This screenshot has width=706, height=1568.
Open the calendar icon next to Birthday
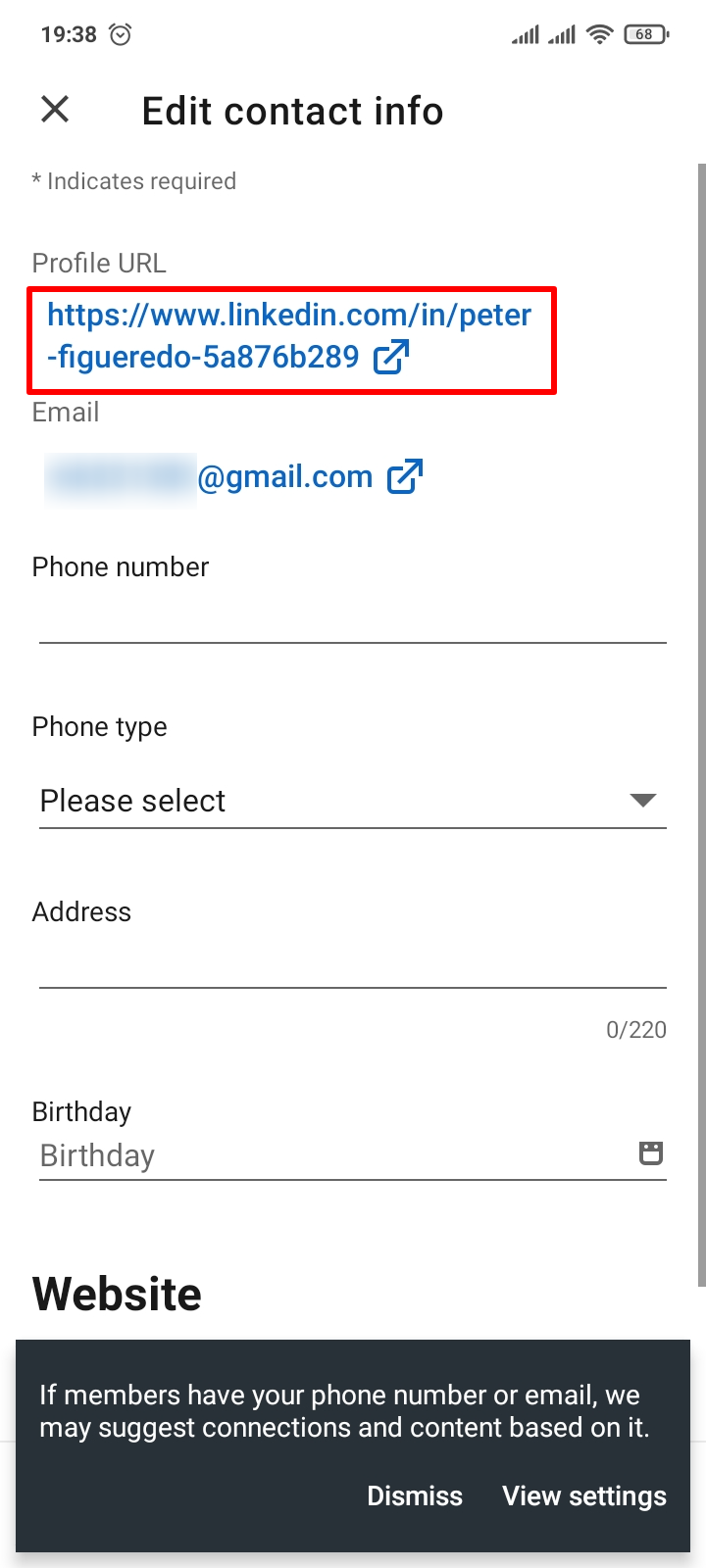click(650, 1153)
